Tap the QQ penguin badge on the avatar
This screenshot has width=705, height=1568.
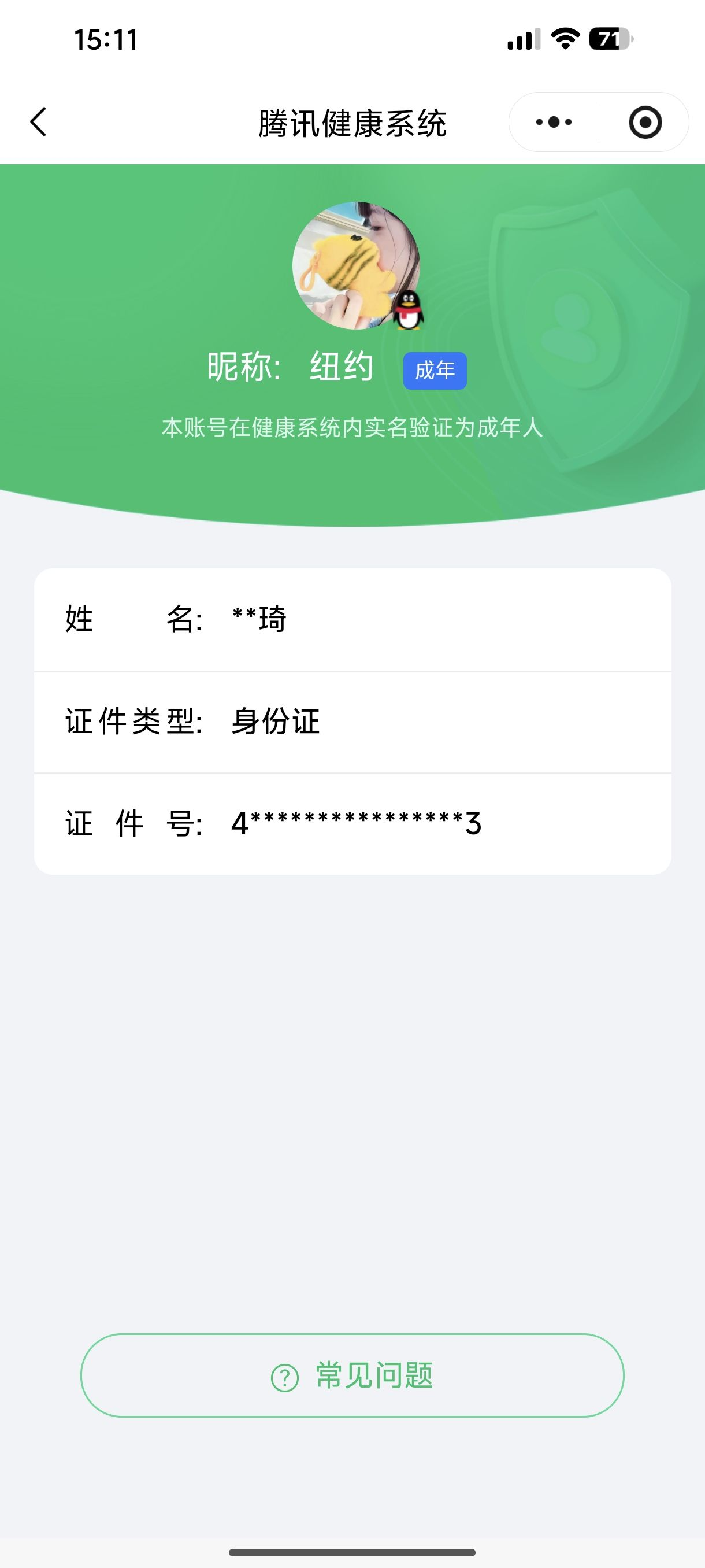point(408,310)
